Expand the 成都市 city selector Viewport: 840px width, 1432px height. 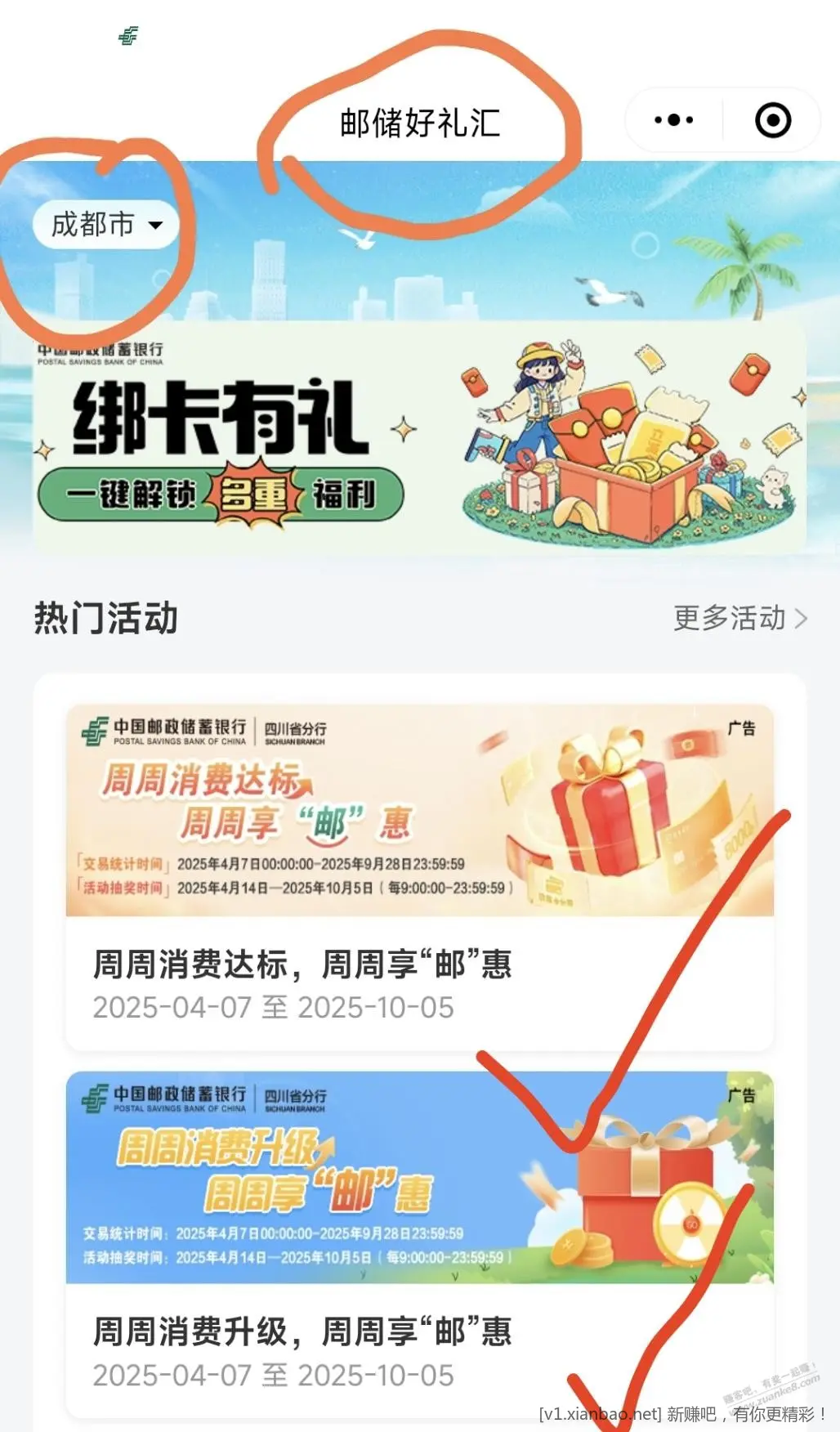106,224
